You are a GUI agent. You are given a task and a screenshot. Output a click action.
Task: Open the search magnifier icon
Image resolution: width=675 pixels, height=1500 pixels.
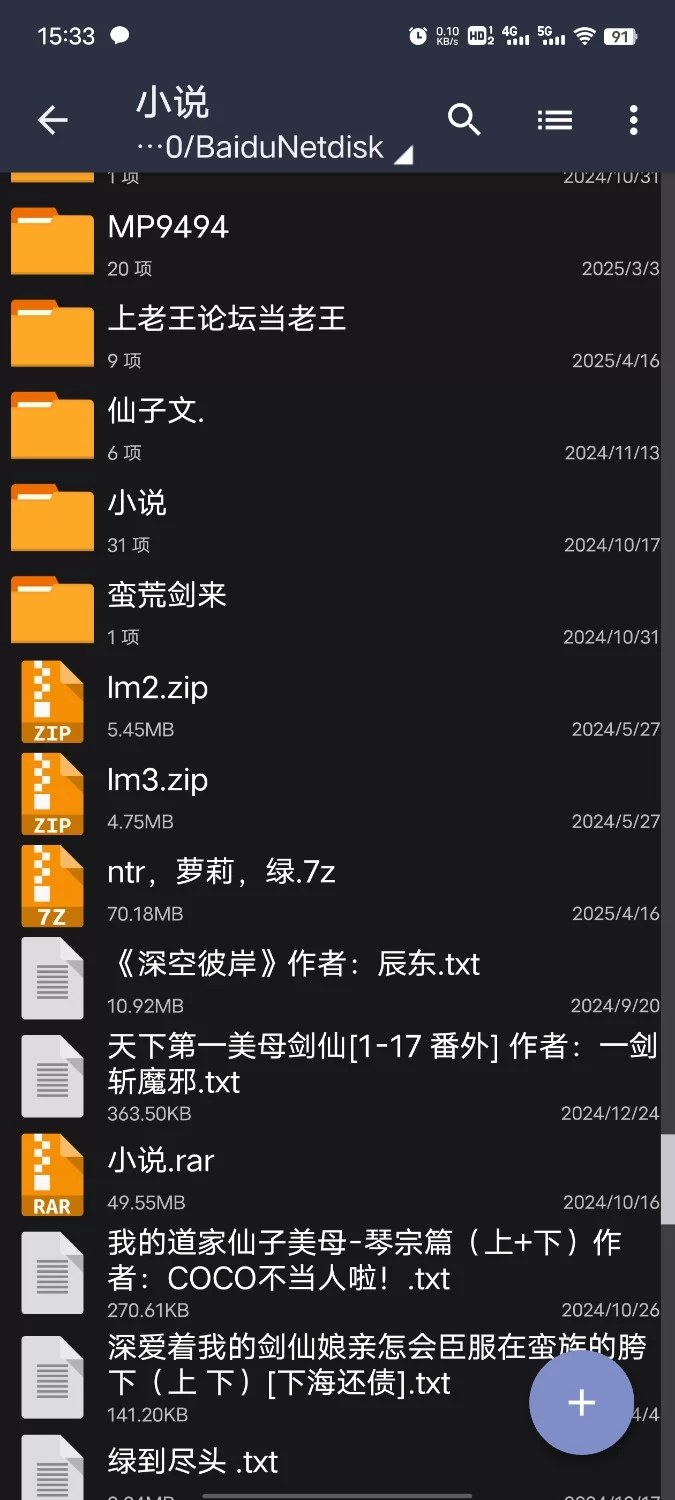pos(464,120)
